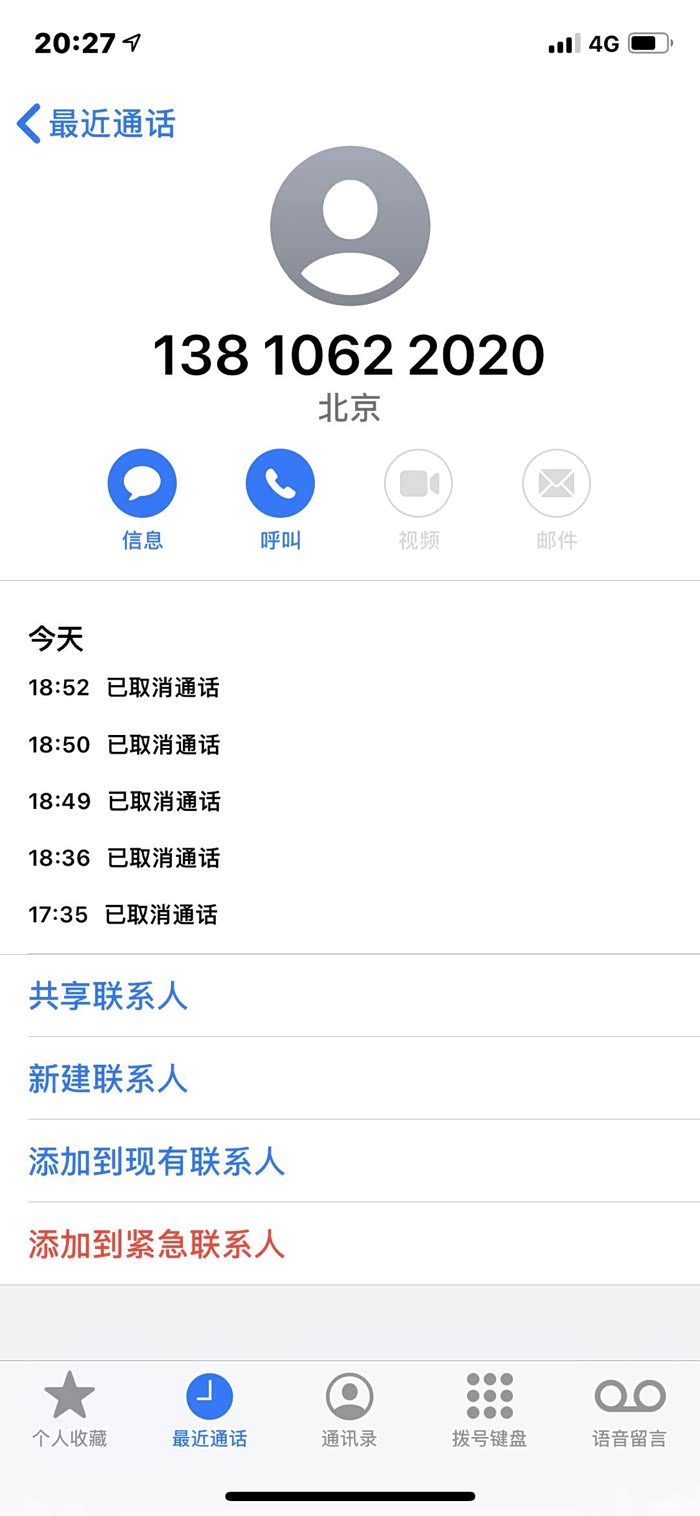Open 共享联系人
Screen dimensions: 700x1516
coord(108,996)
